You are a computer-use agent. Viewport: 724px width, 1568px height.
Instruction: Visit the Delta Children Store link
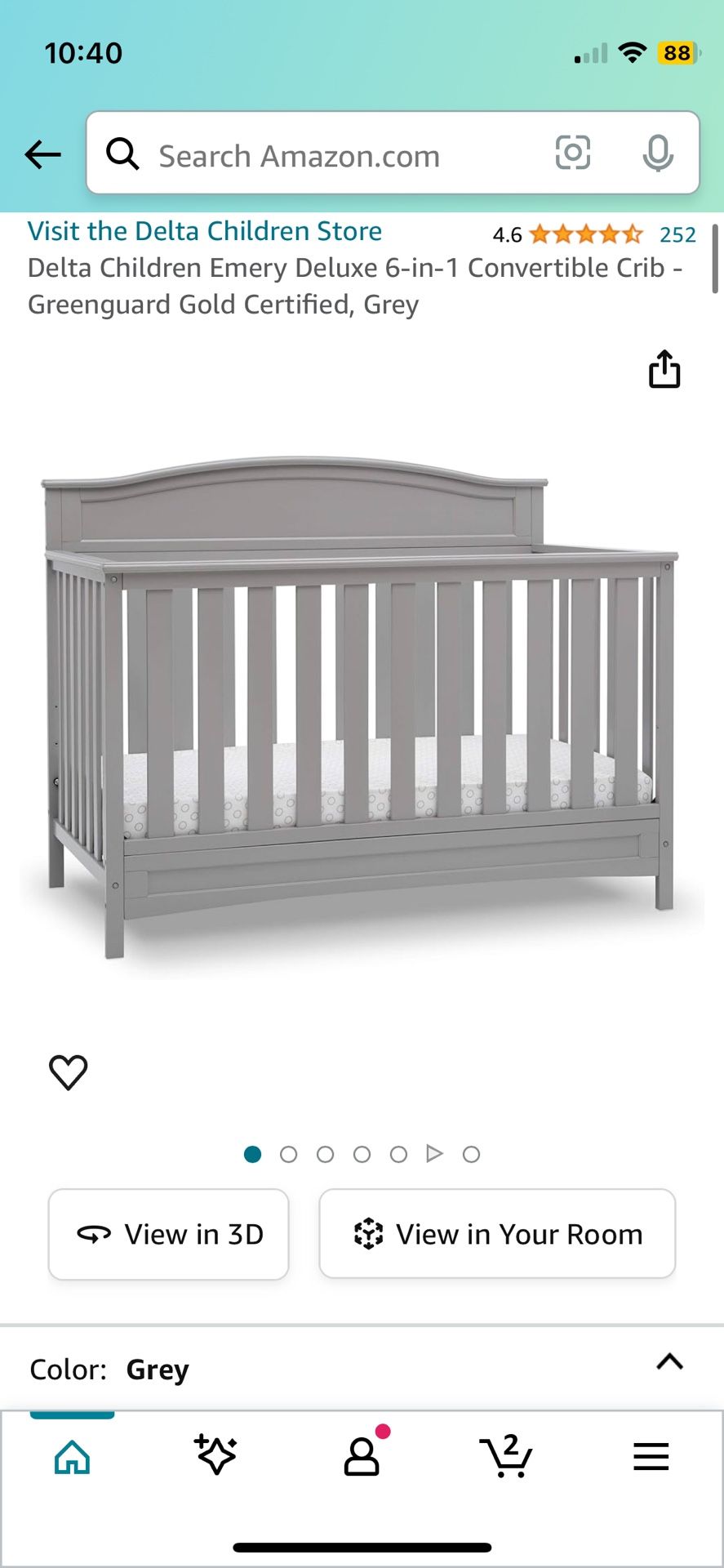(204, 231)
